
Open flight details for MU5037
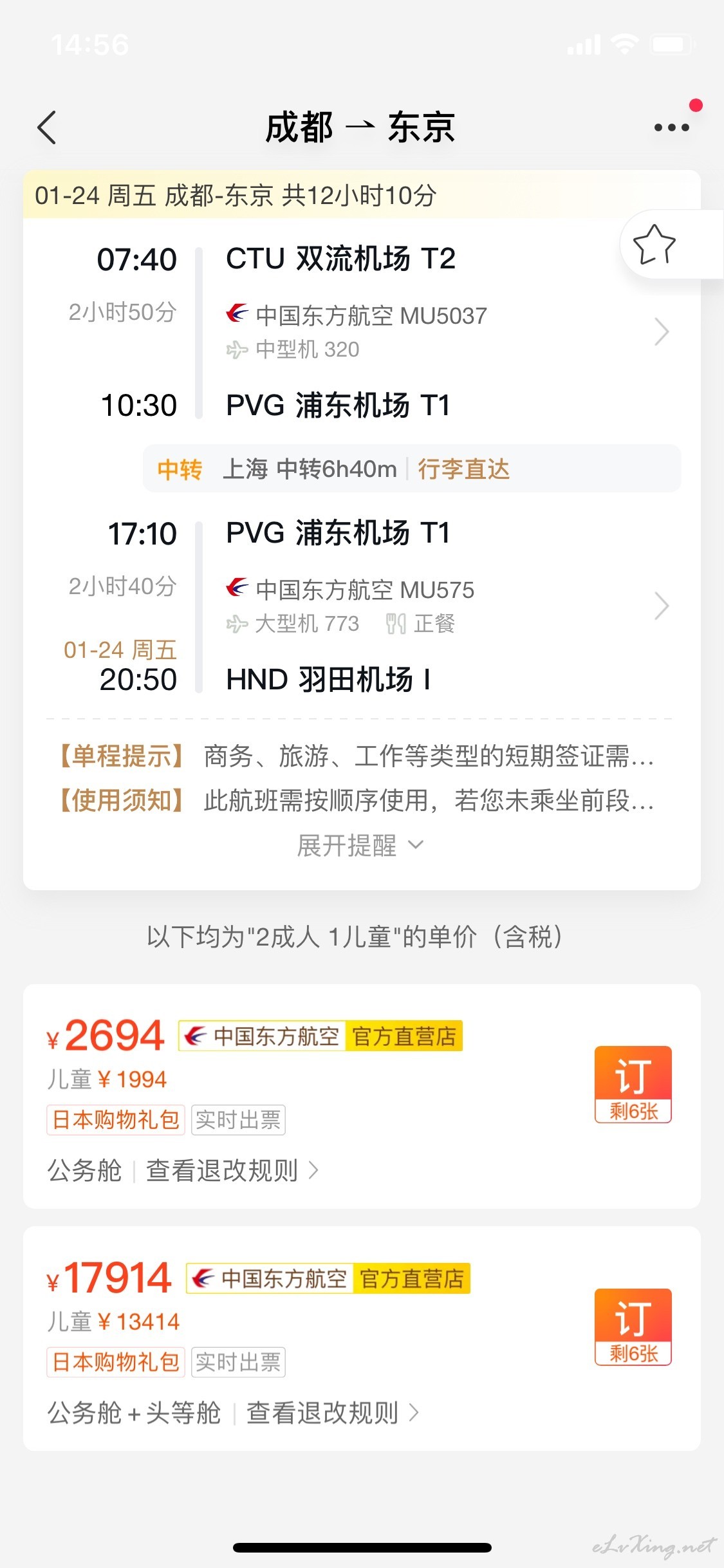662,331
